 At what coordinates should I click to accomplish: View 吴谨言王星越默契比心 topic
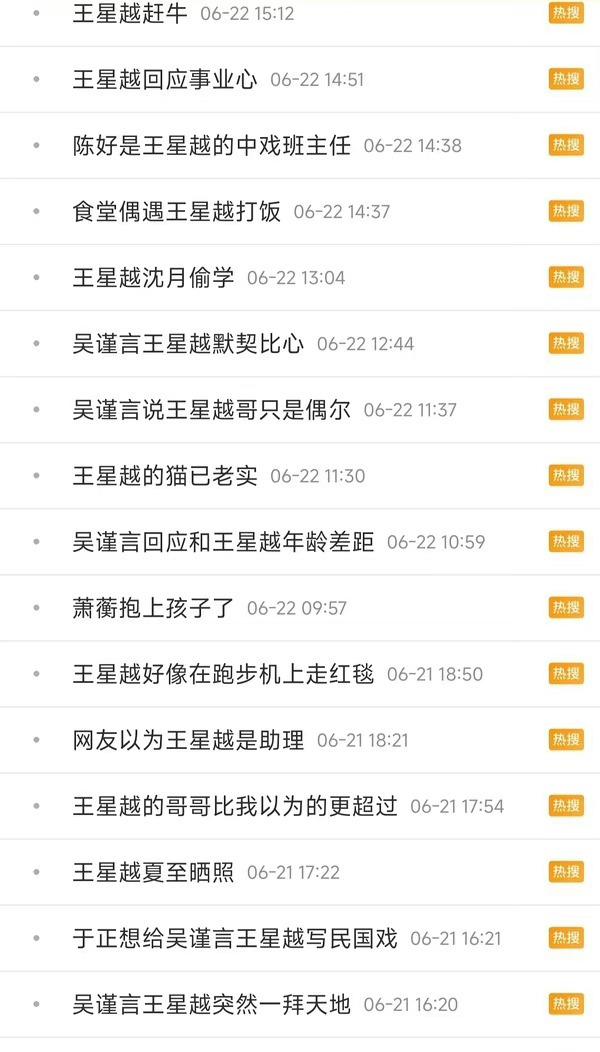click(188, 344)
